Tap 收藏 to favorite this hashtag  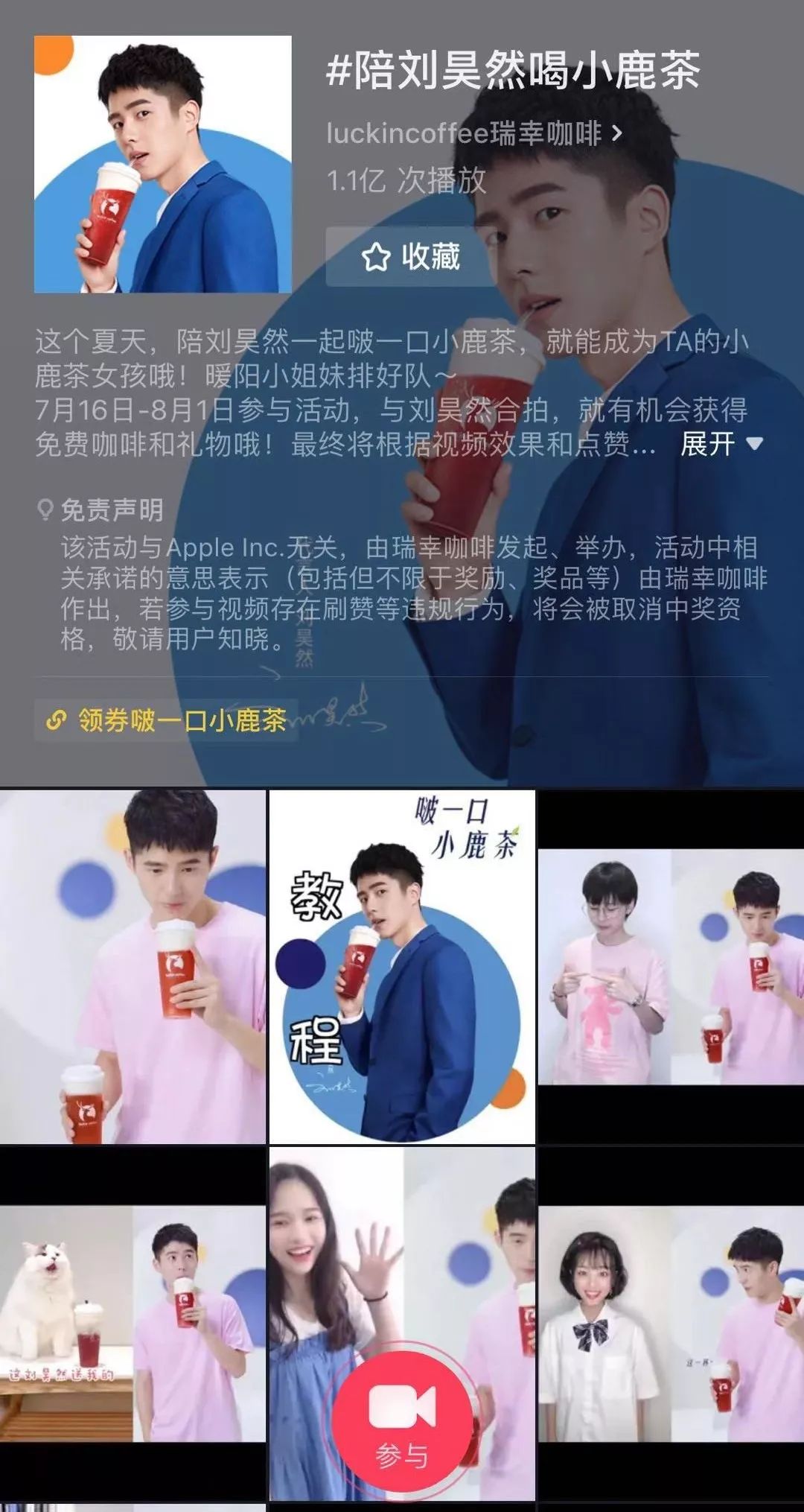[x=410, y=257]
